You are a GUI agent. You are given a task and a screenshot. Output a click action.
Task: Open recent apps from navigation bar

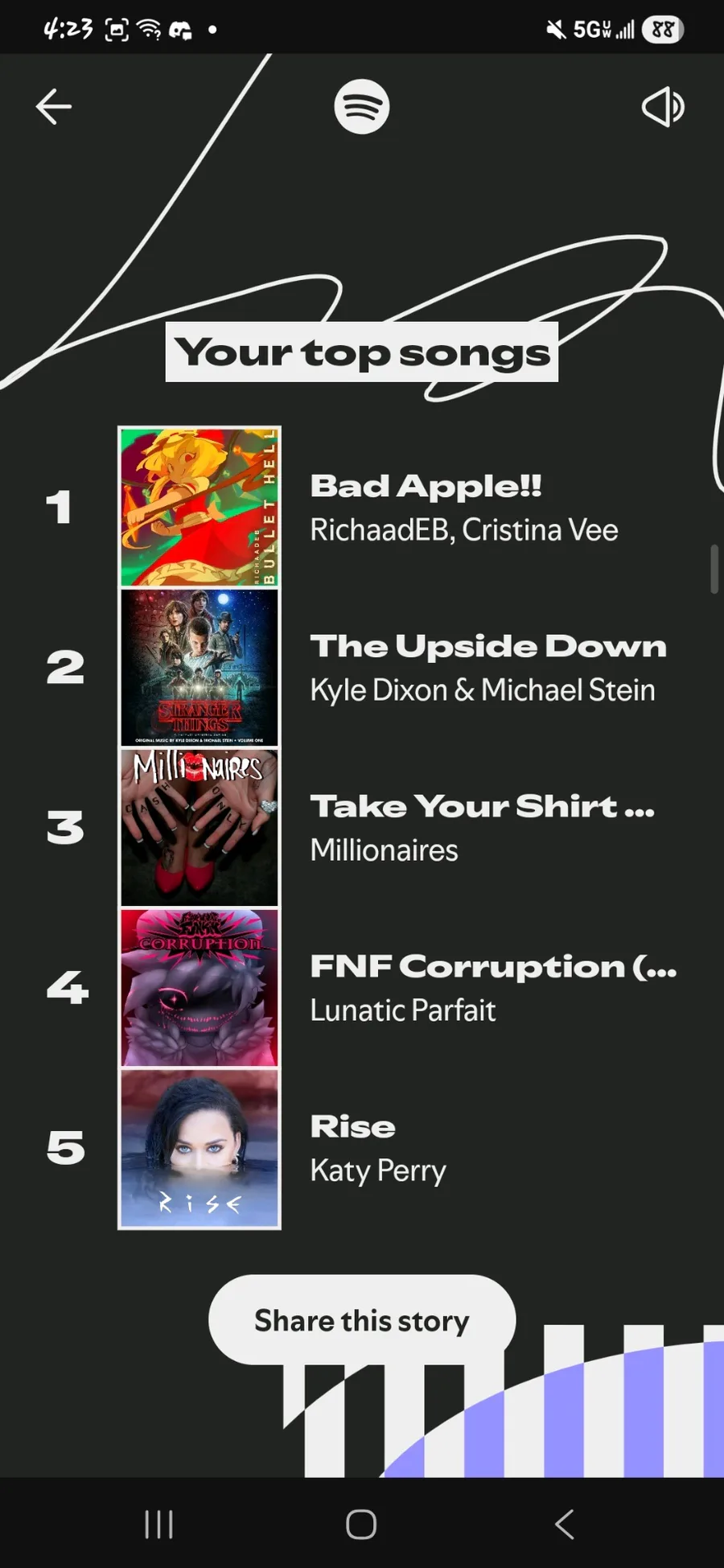coord(158,1524)
